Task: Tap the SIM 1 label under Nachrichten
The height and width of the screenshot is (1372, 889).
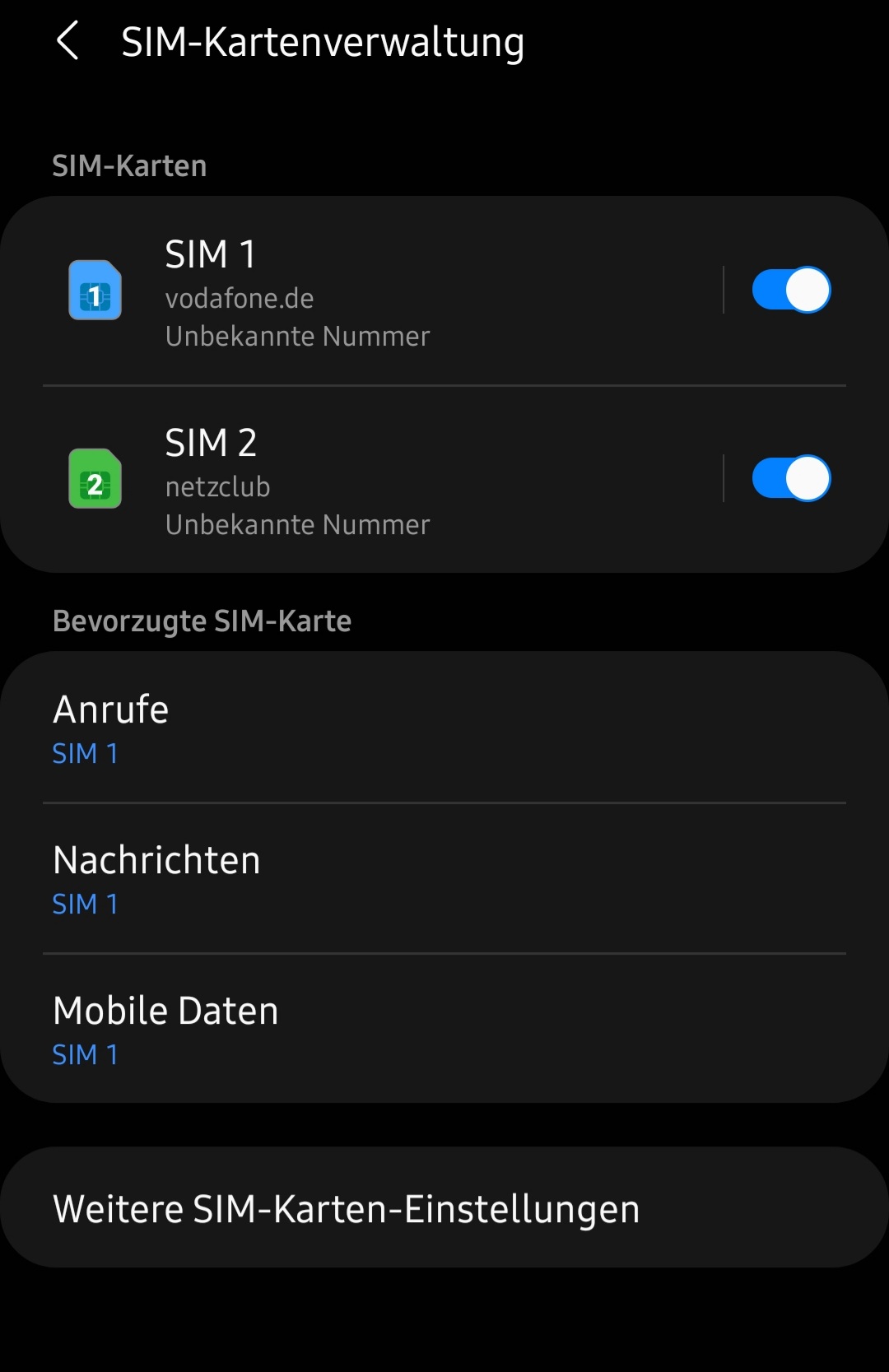Action: coord(85,904)
